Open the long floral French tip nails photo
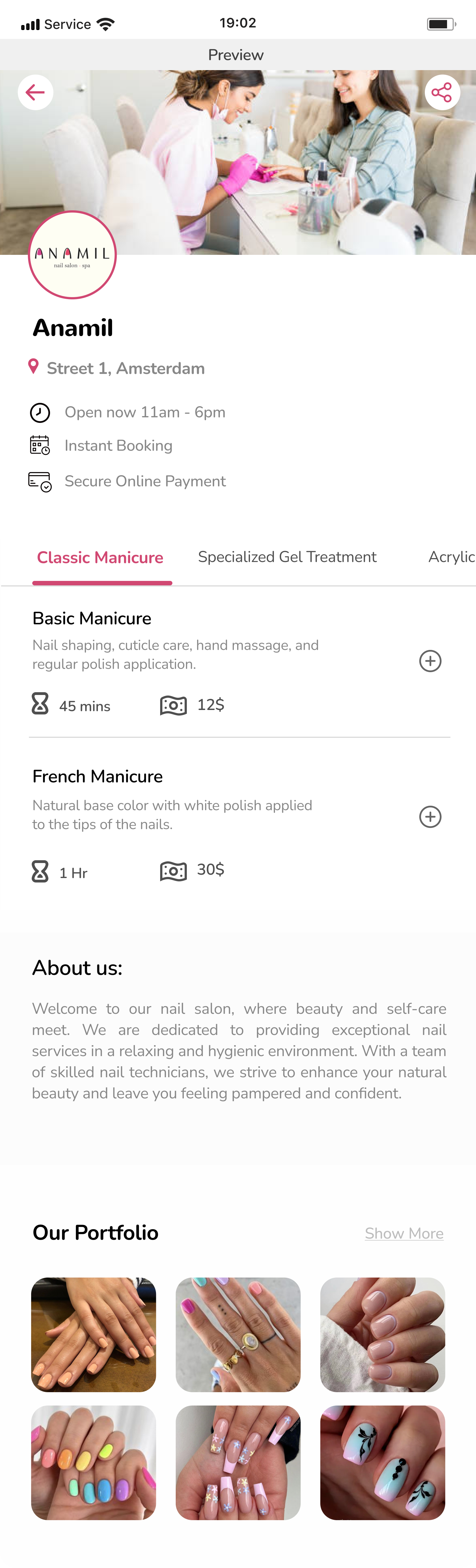Image resolution: width=476 pixels, height=1568 pixels. (x=238, y=1462)
